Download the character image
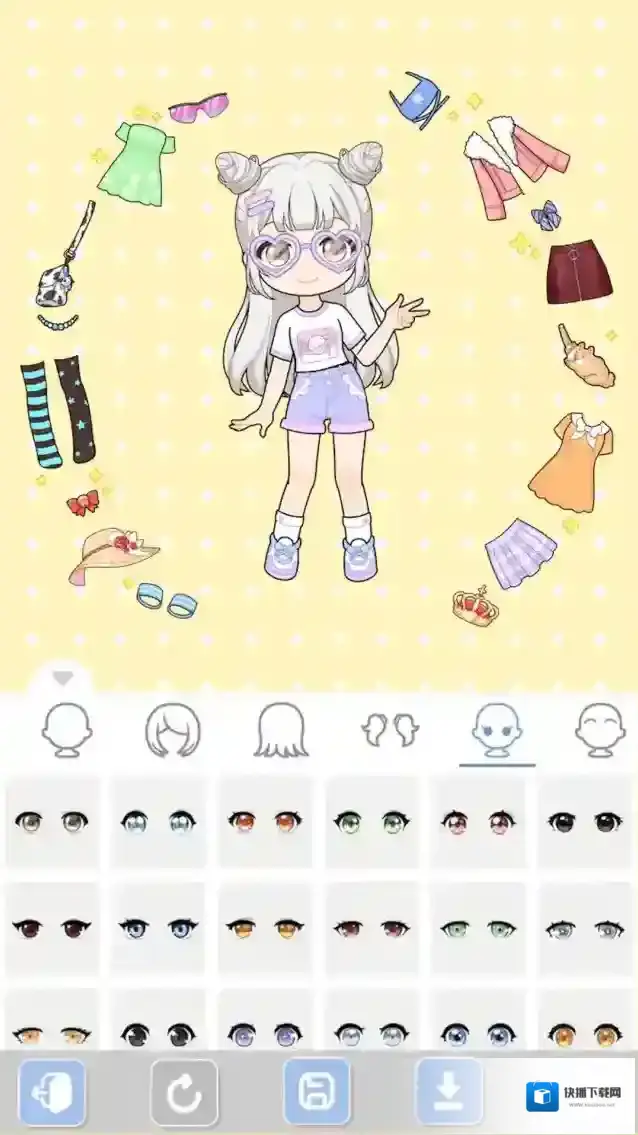Screen dimensions: 638x1135 pos(449,1093)
